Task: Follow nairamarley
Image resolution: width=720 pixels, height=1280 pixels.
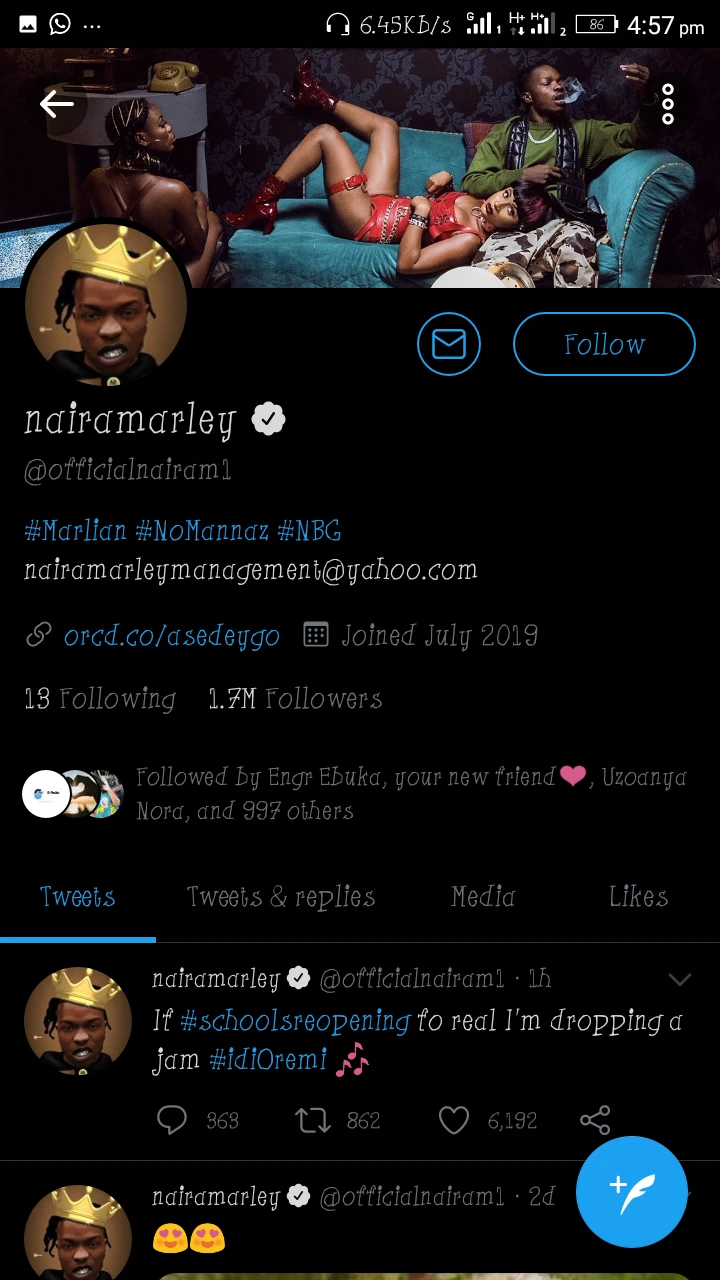Action: coord(604,344)
